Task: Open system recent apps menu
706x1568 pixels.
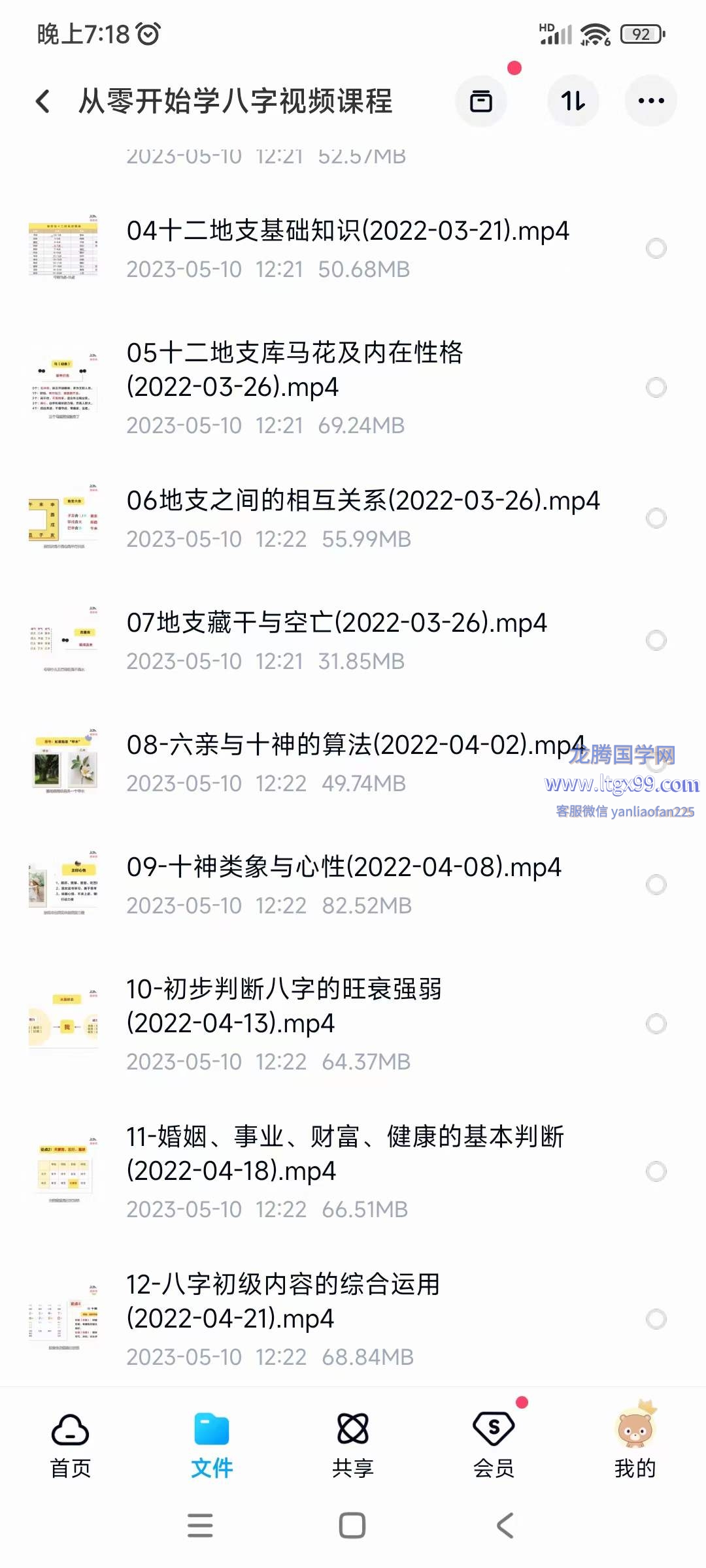Action: tap(200, 1526)
